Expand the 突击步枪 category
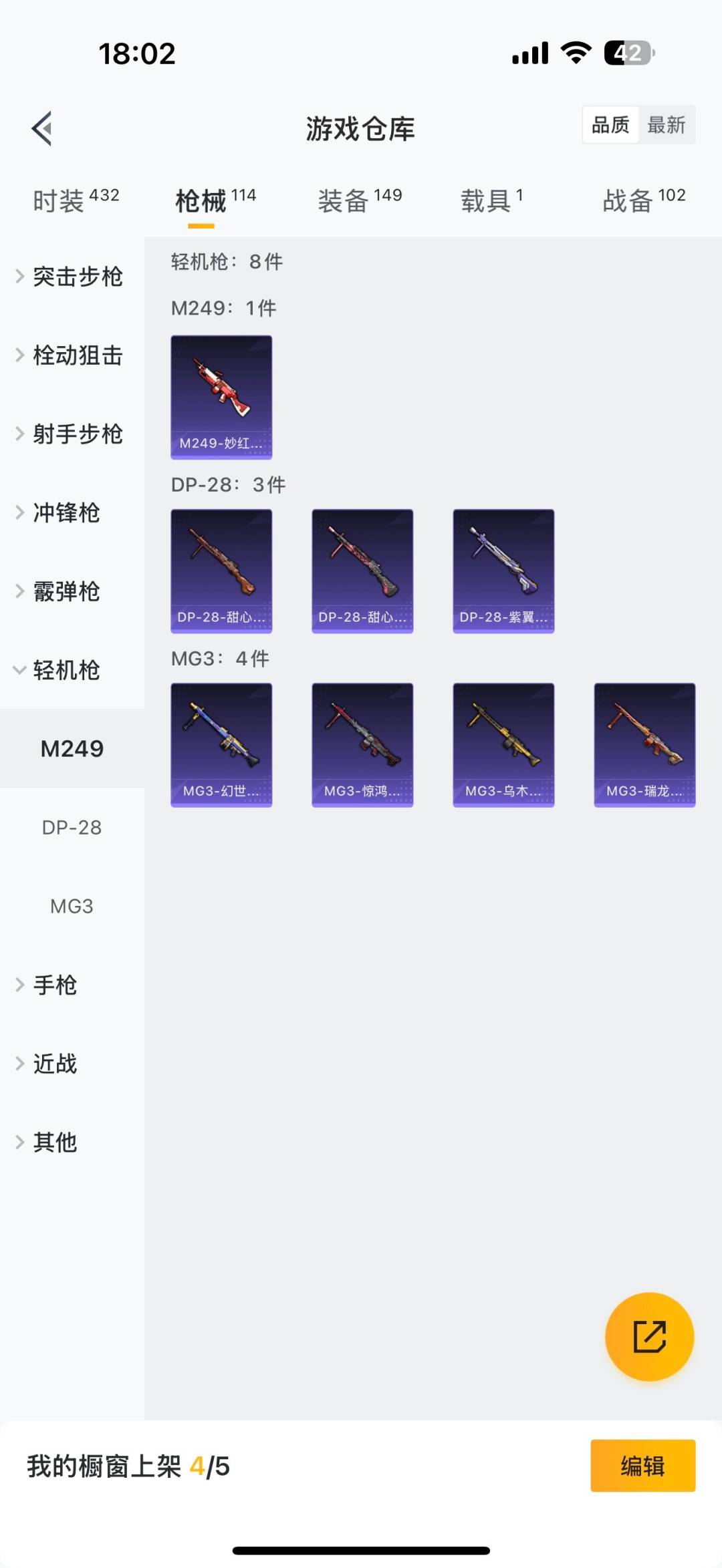Viewport: 722px width, 1568px height. [x=72, y=277]
